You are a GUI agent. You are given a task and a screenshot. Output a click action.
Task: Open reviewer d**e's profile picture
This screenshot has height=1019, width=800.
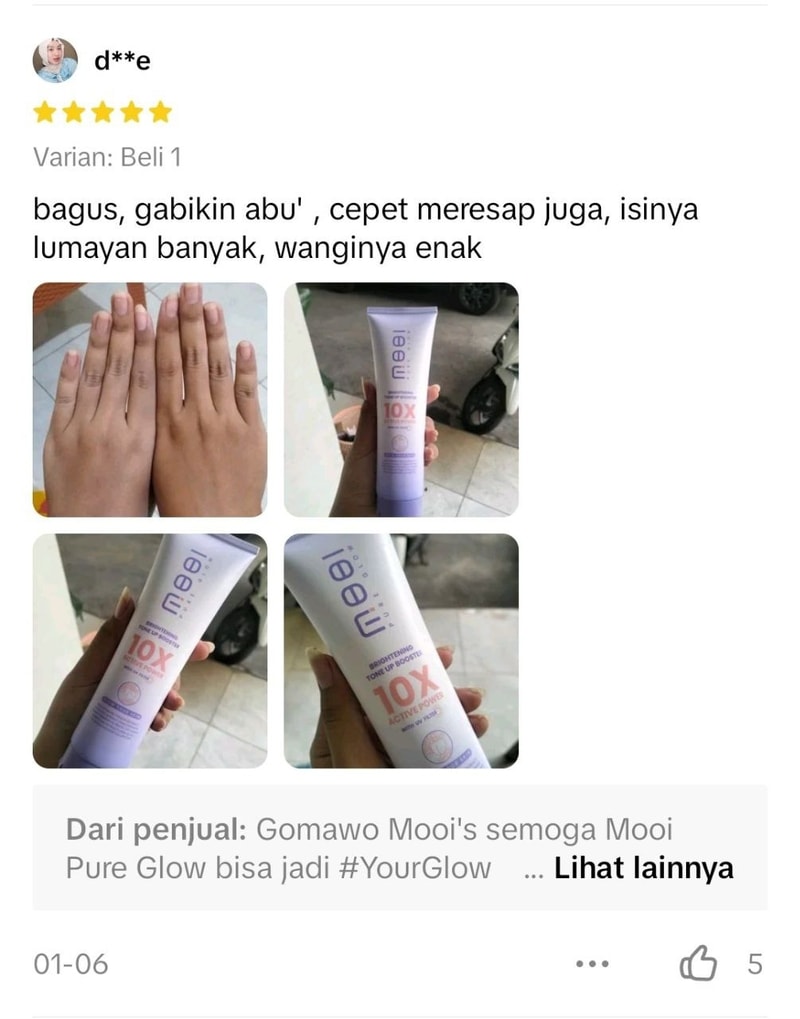(x=55, y=61)
